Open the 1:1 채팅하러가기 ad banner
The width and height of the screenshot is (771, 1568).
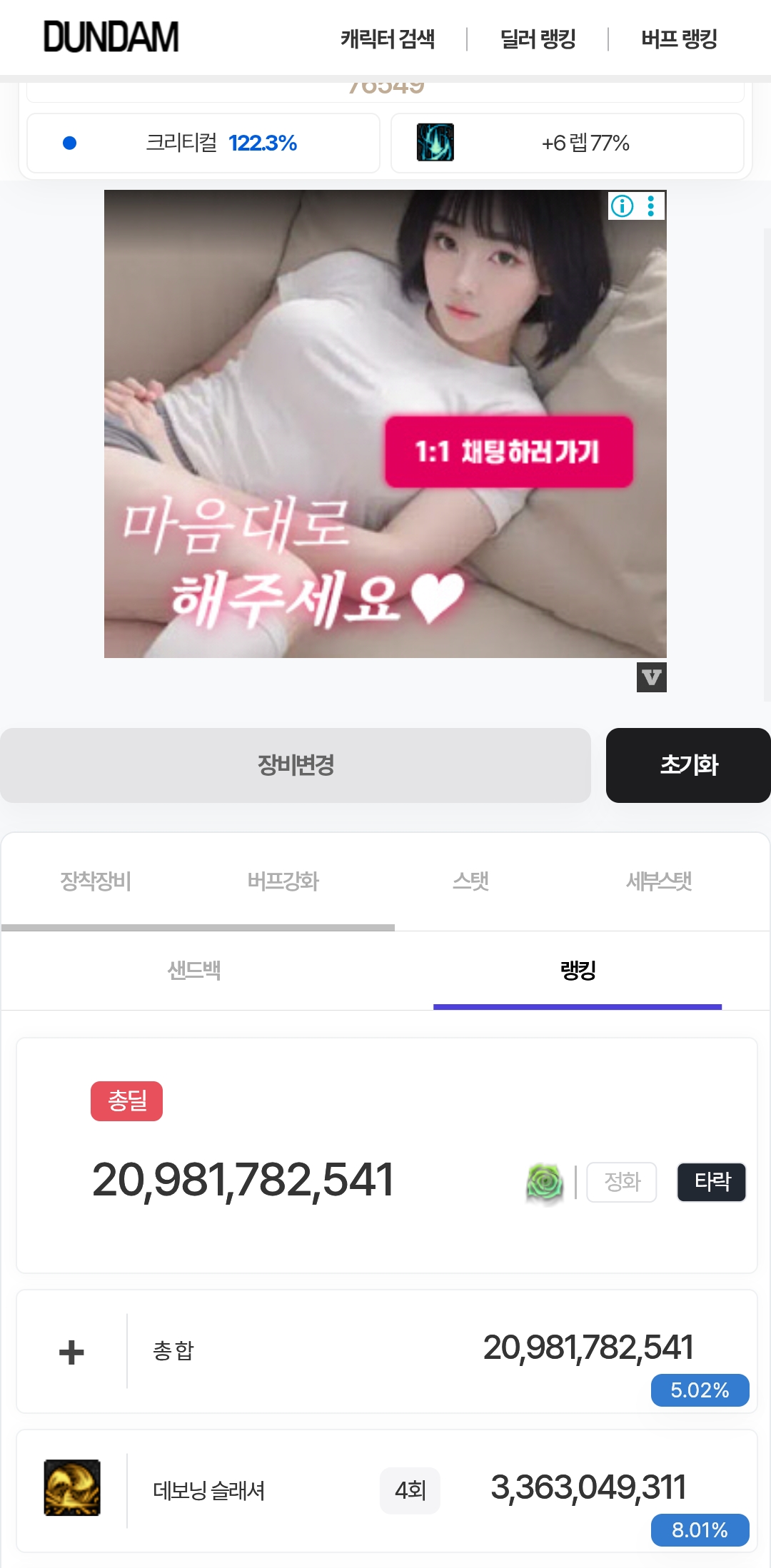508,452
